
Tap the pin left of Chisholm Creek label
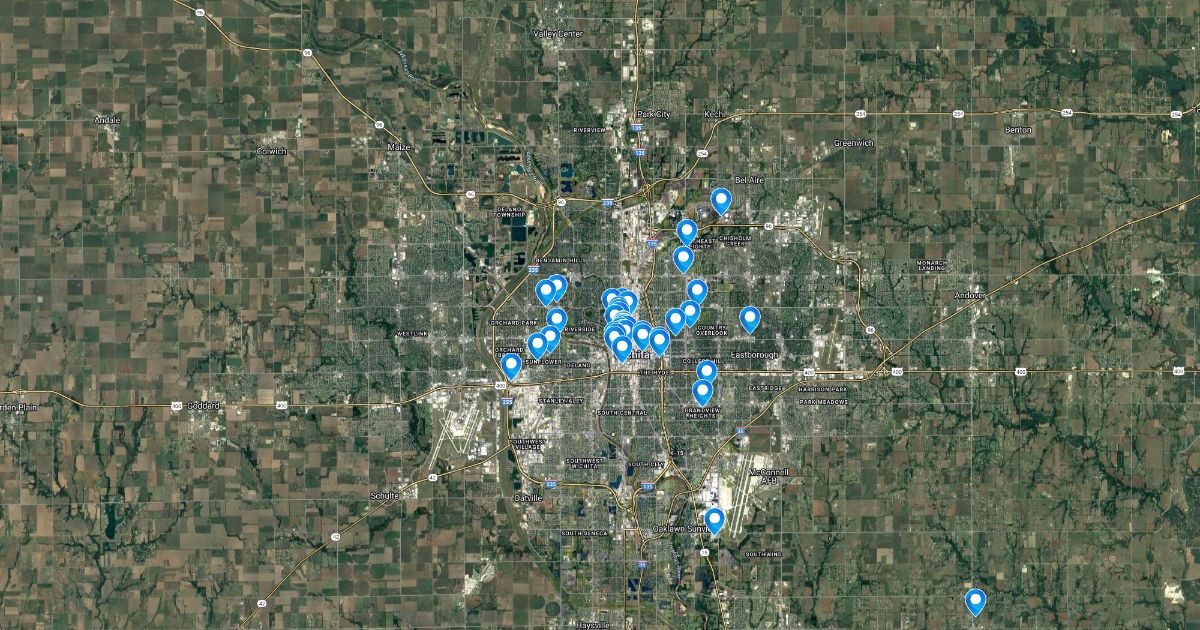pos(686,232)
